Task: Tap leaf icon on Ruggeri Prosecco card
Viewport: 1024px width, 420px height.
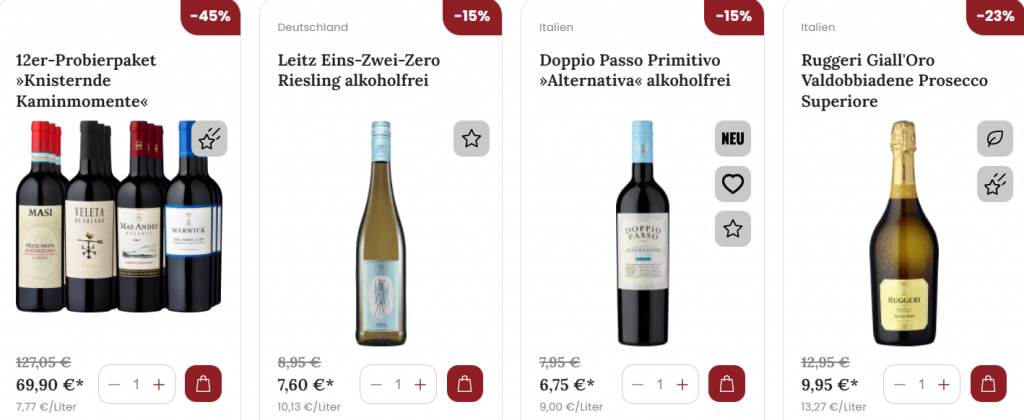Action: pyautogui.click(x=995, y=139)
